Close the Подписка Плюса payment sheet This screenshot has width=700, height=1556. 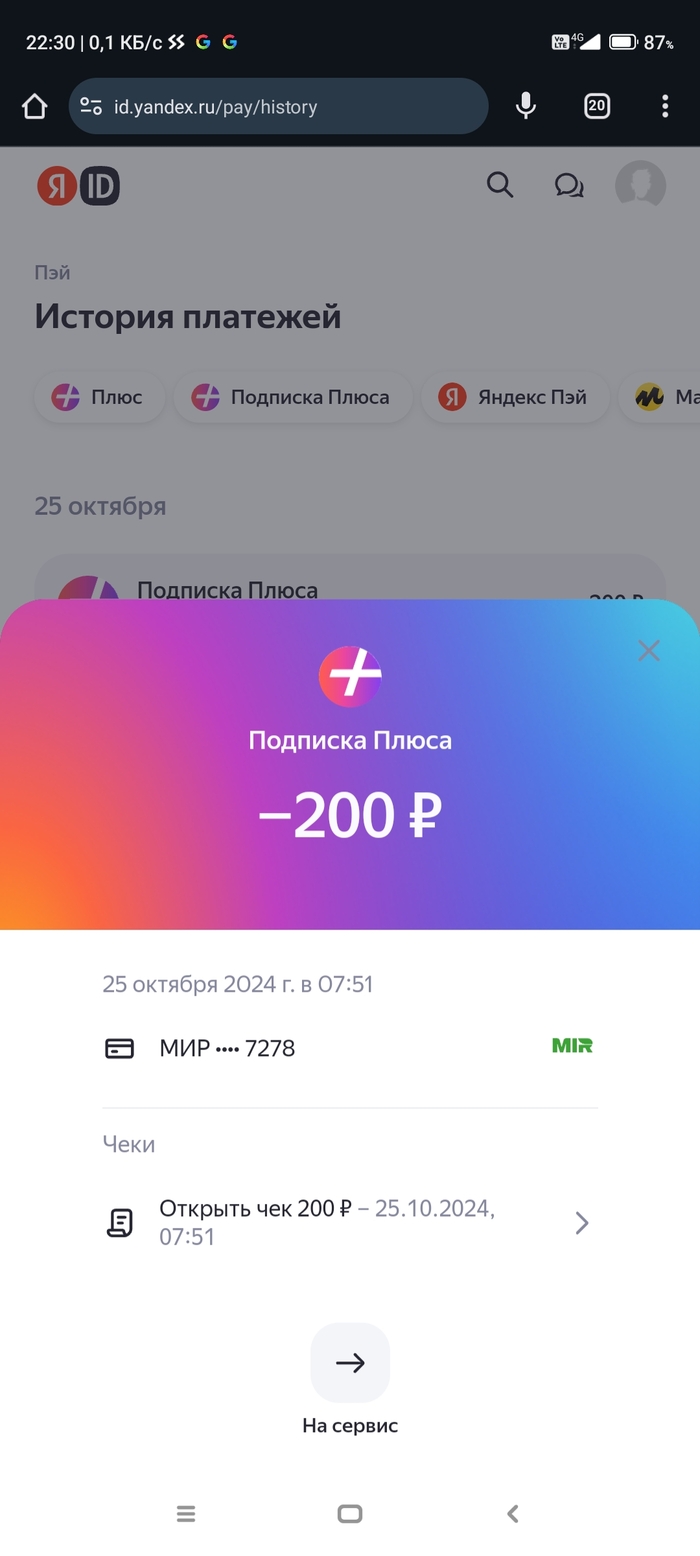648,651
